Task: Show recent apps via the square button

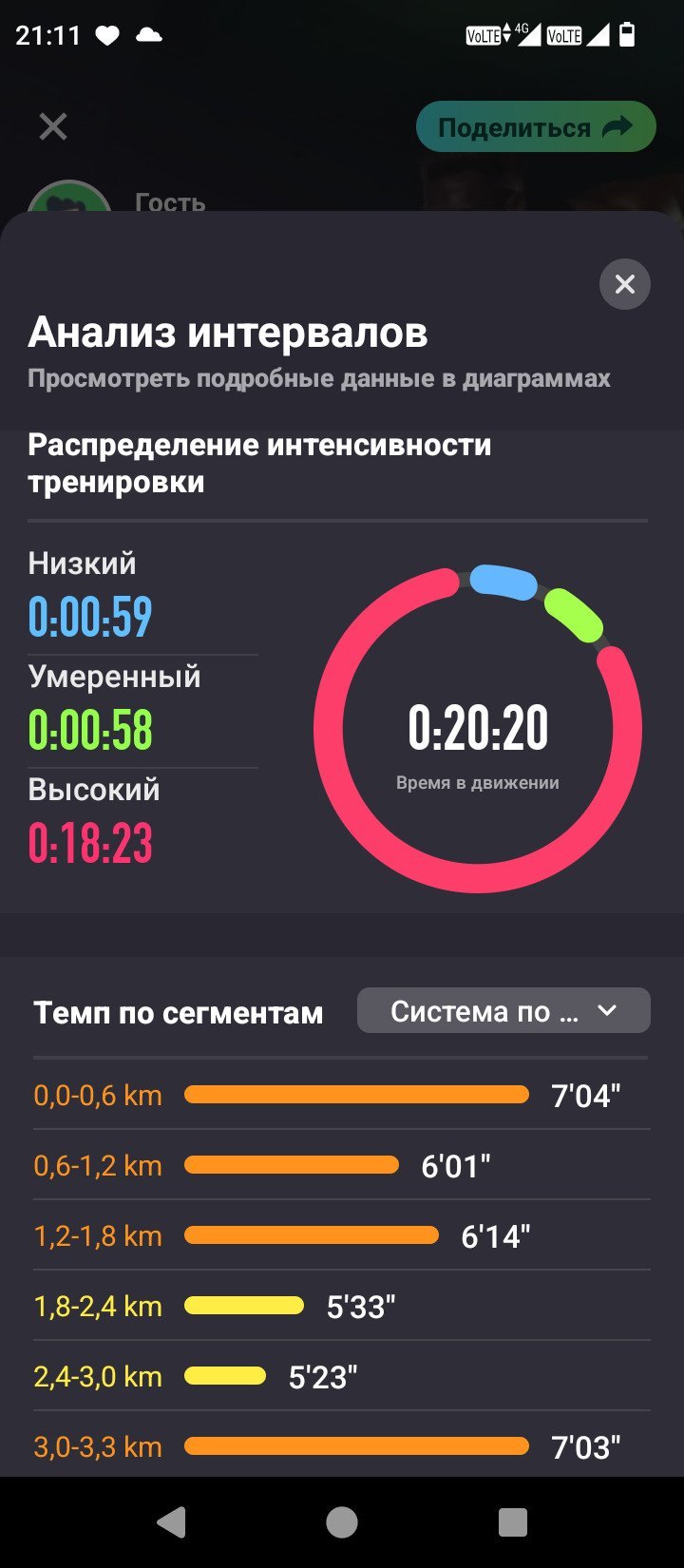Action: click(513, 1522)
